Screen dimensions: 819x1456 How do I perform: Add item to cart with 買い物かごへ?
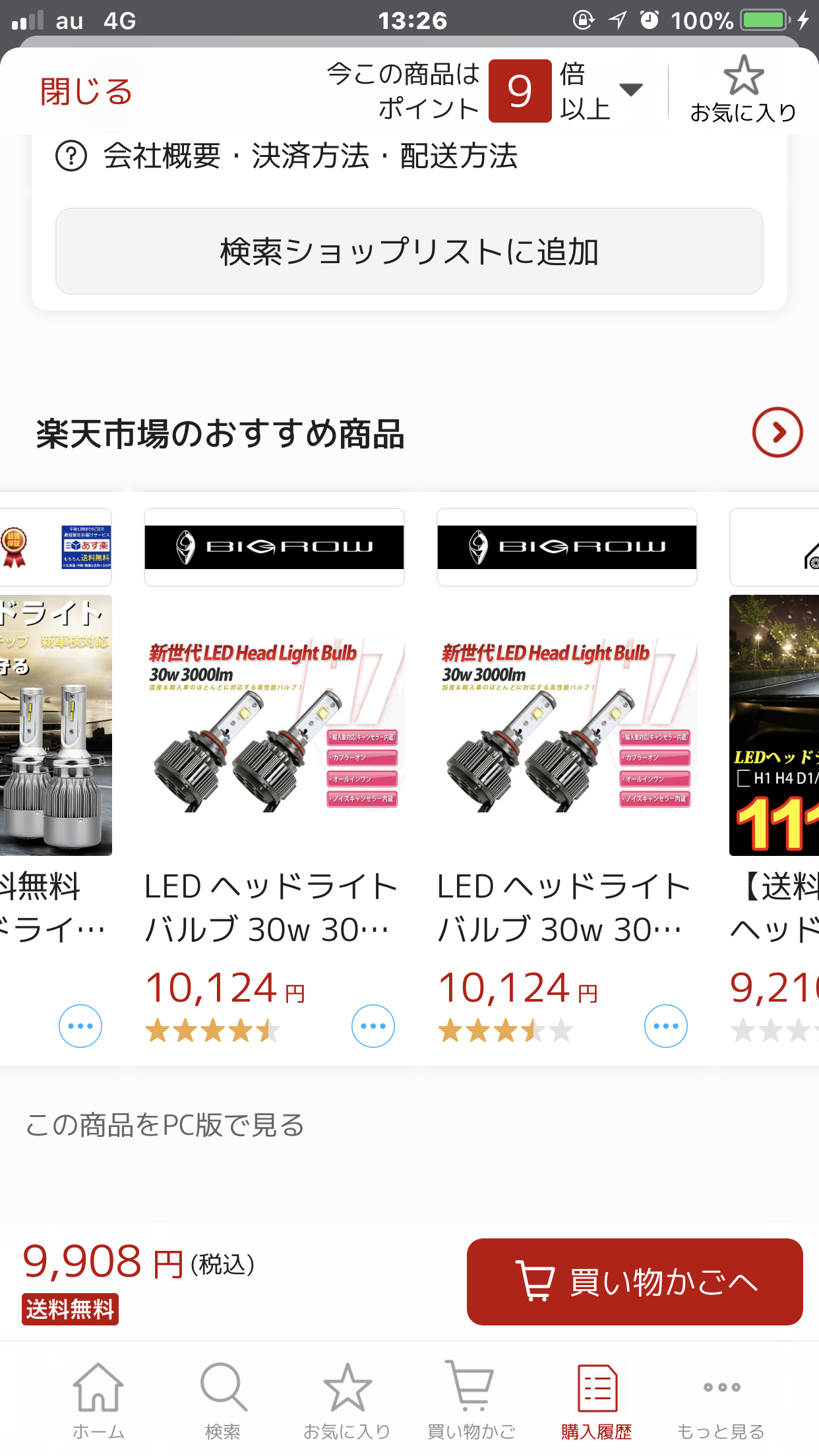[x=634, y=1282]
